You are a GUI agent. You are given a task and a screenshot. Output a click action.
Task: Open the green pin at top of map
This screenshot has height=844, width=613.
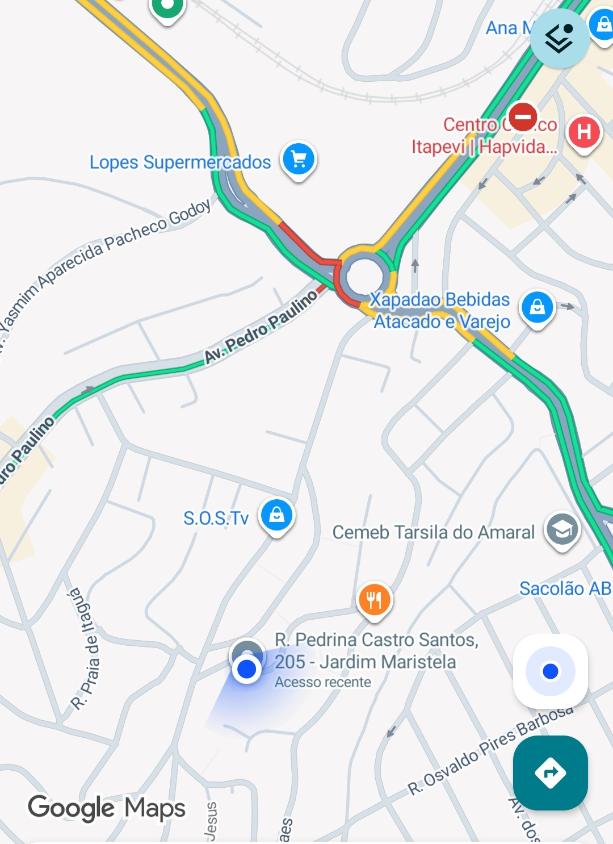(x=167, y=9)
